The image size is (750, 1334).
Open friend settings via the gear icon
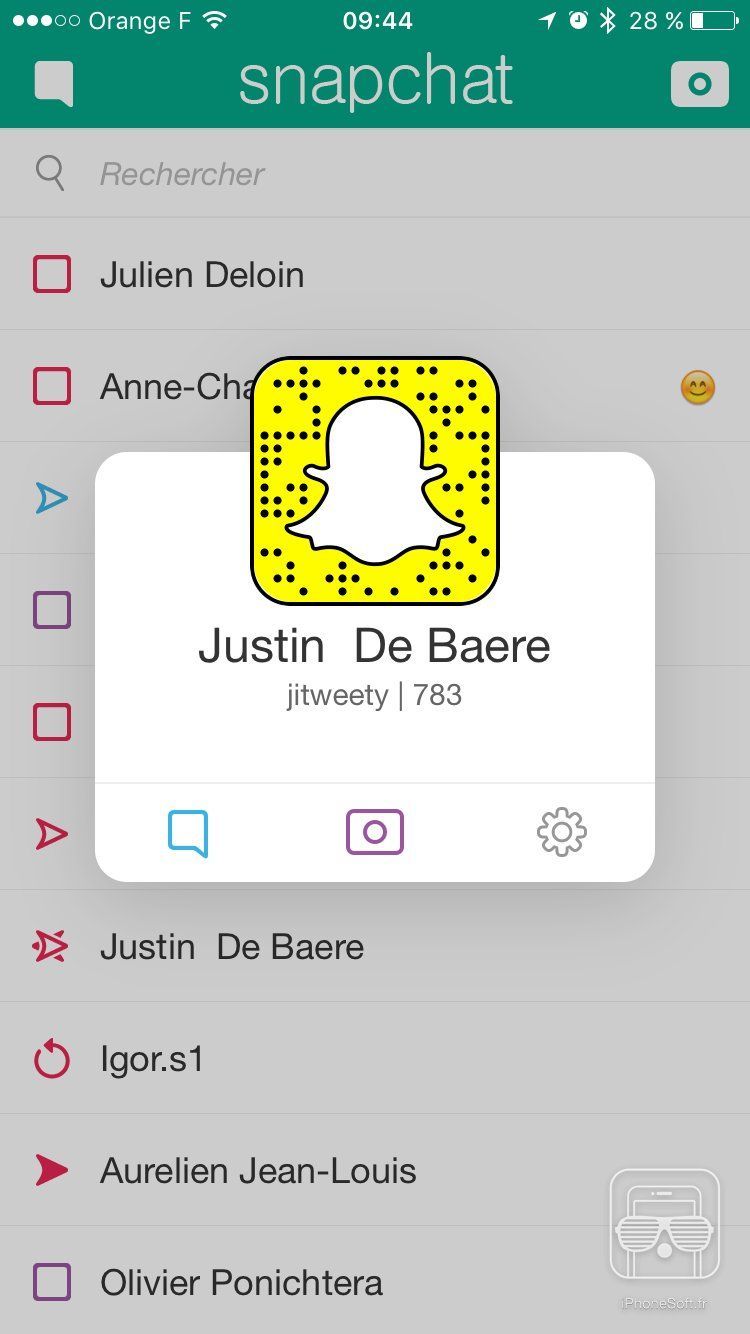click(562, 831)
